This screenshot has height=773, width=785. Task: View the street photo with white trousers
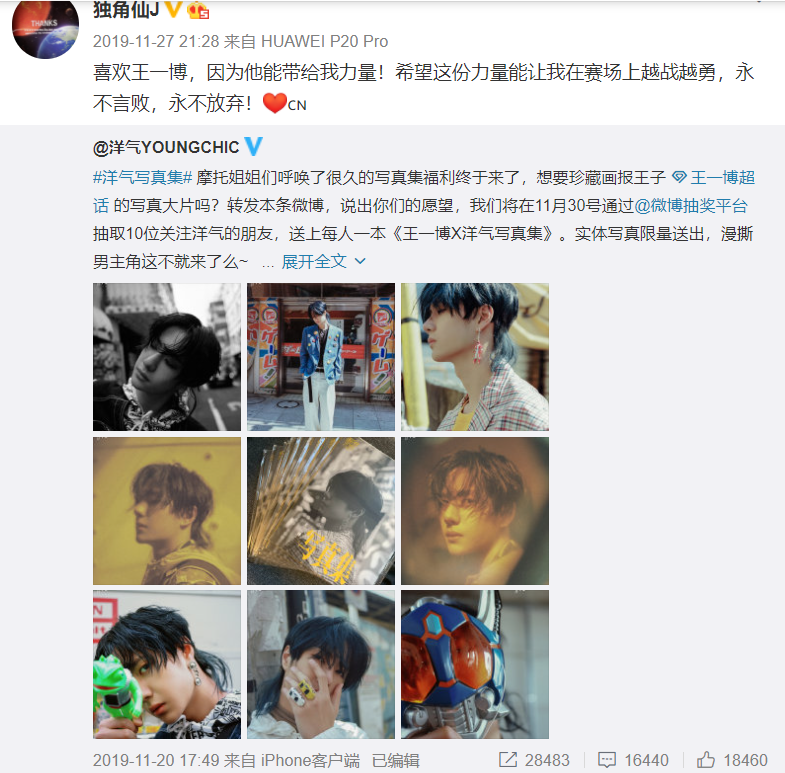pos(321,357)
